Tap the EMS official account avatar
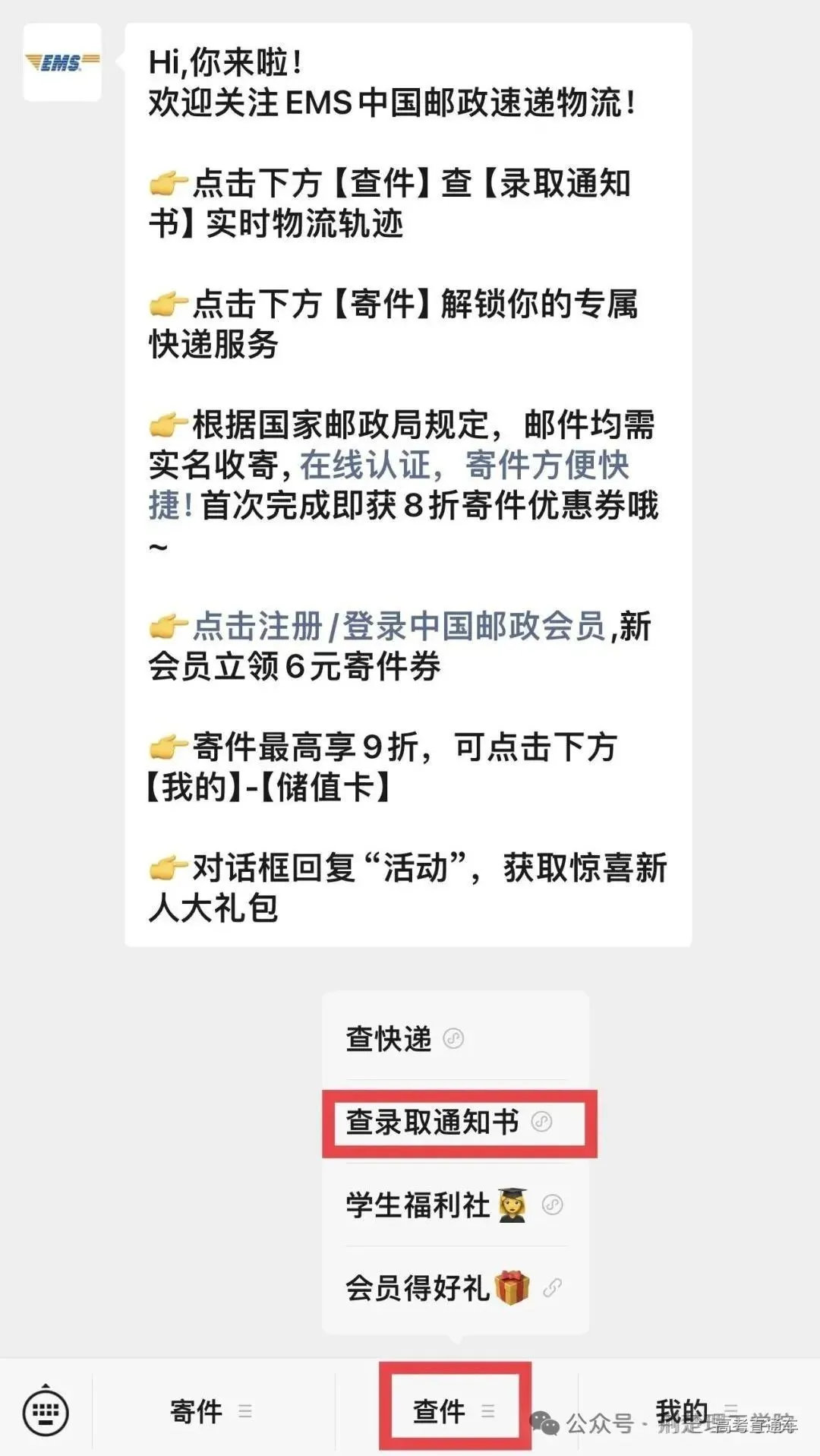This screenshot has width=820, height=1456. (62, 62)
